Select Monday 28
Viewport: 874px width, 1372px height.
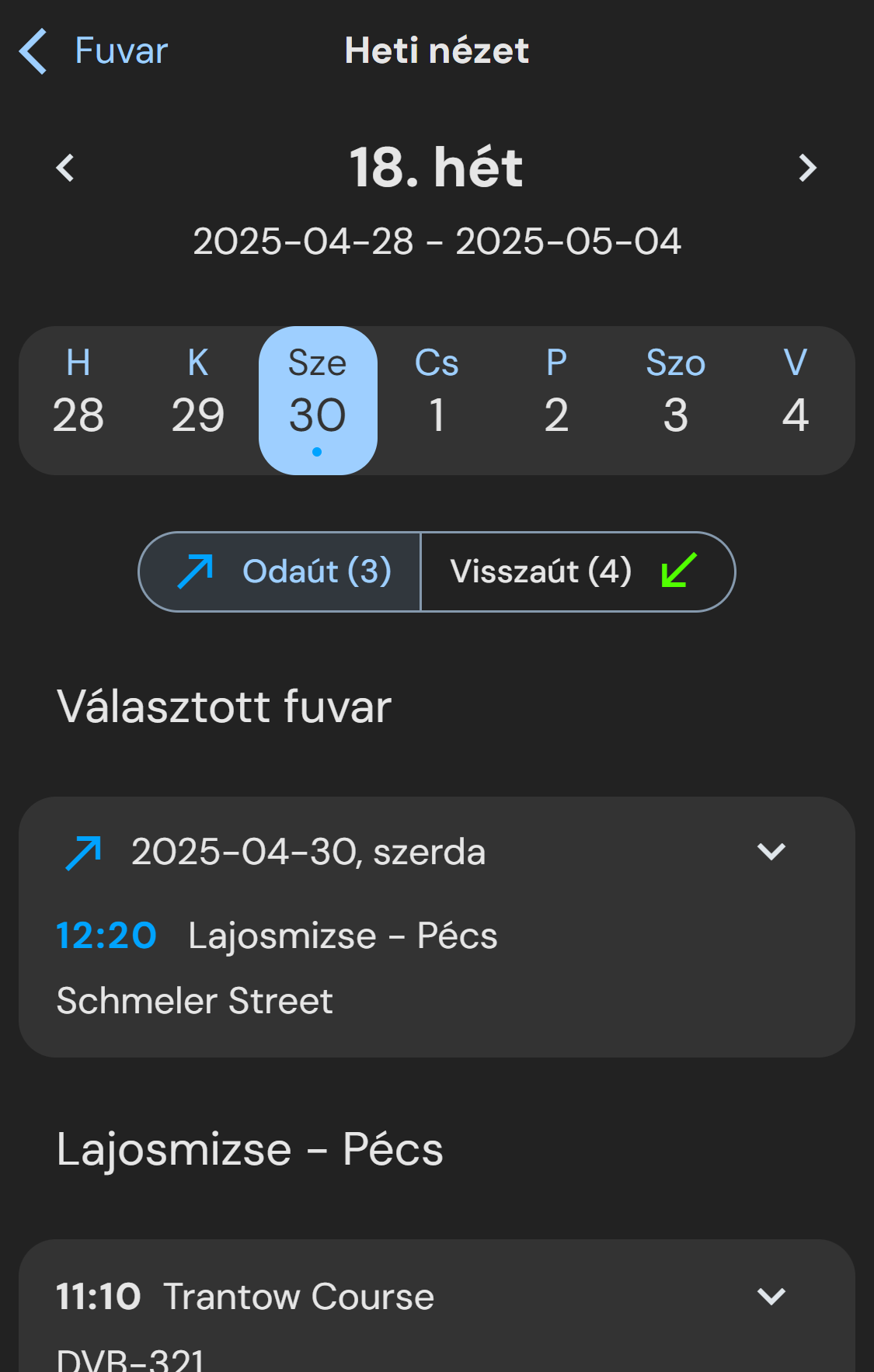(x=78, y=399)
